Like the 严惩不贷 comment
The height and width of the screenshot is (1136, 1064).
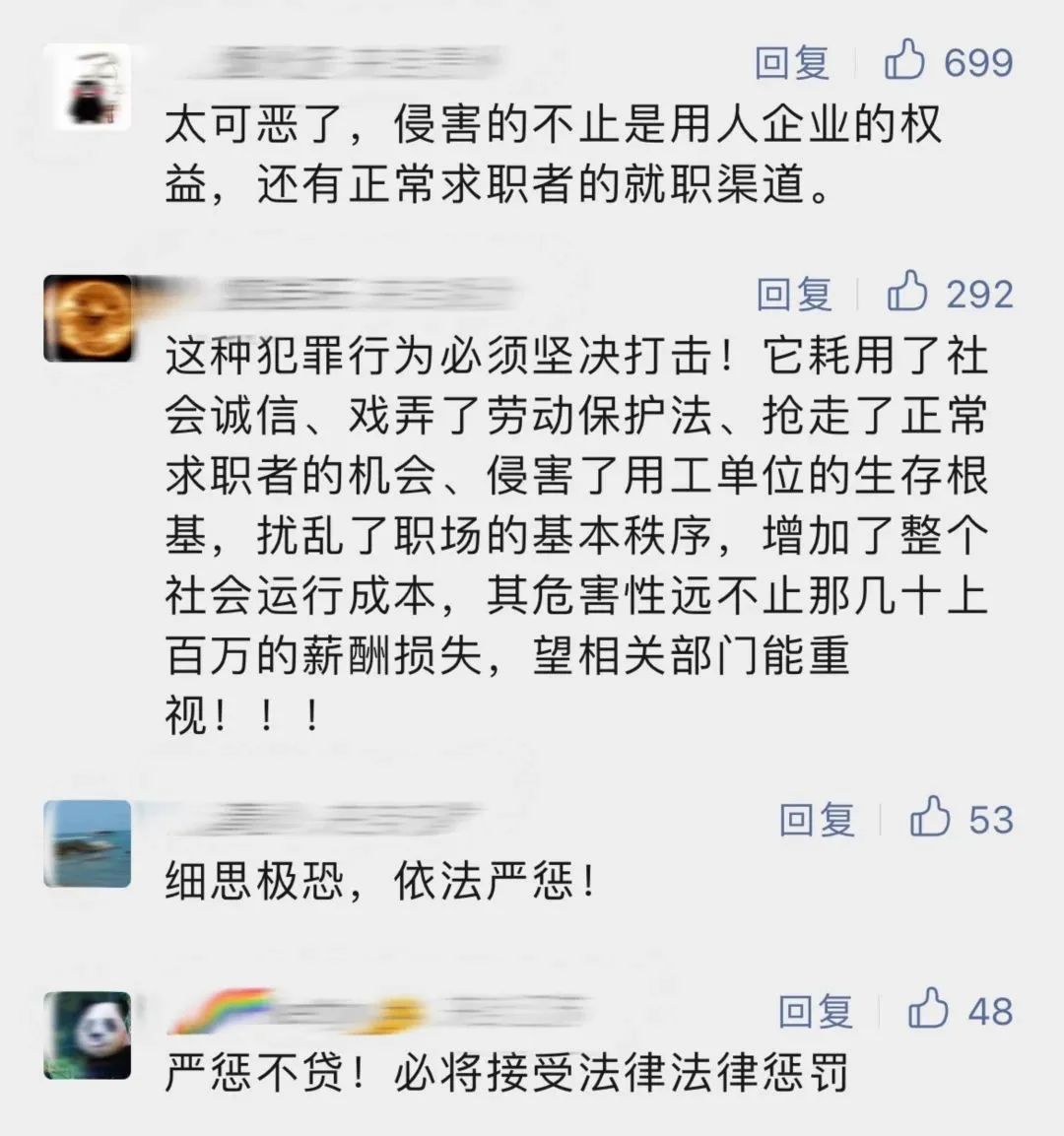(x=929, y=1009)
